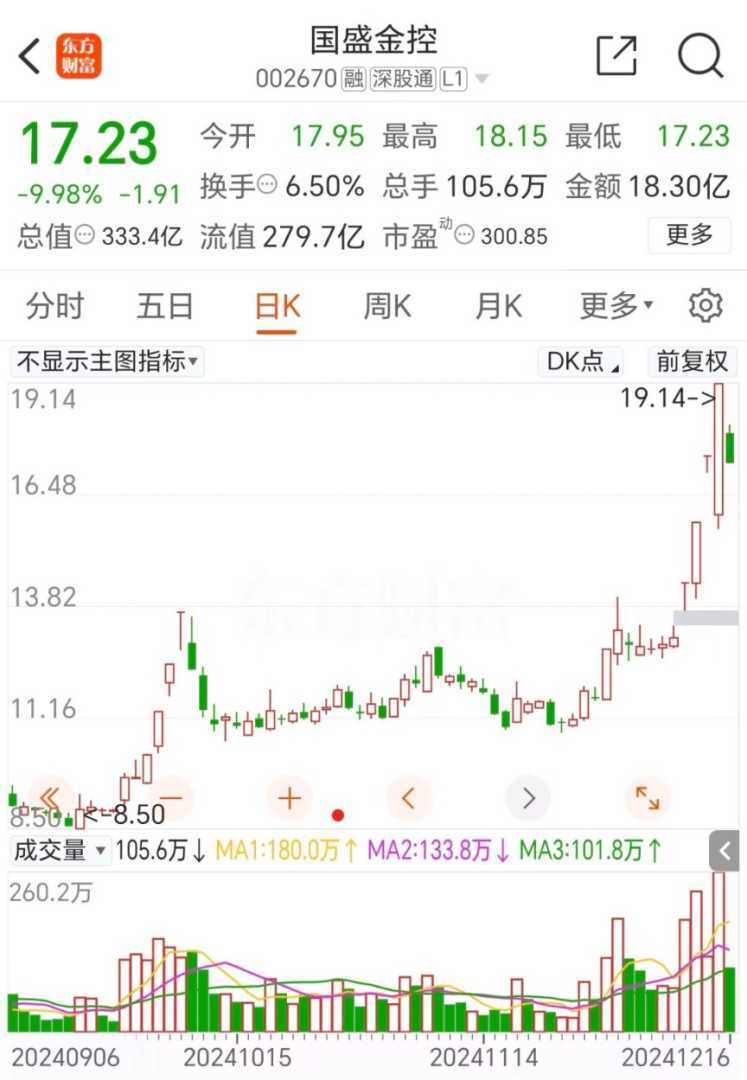
Task: Zoom in the chart with plus
Action: [290, 798]
